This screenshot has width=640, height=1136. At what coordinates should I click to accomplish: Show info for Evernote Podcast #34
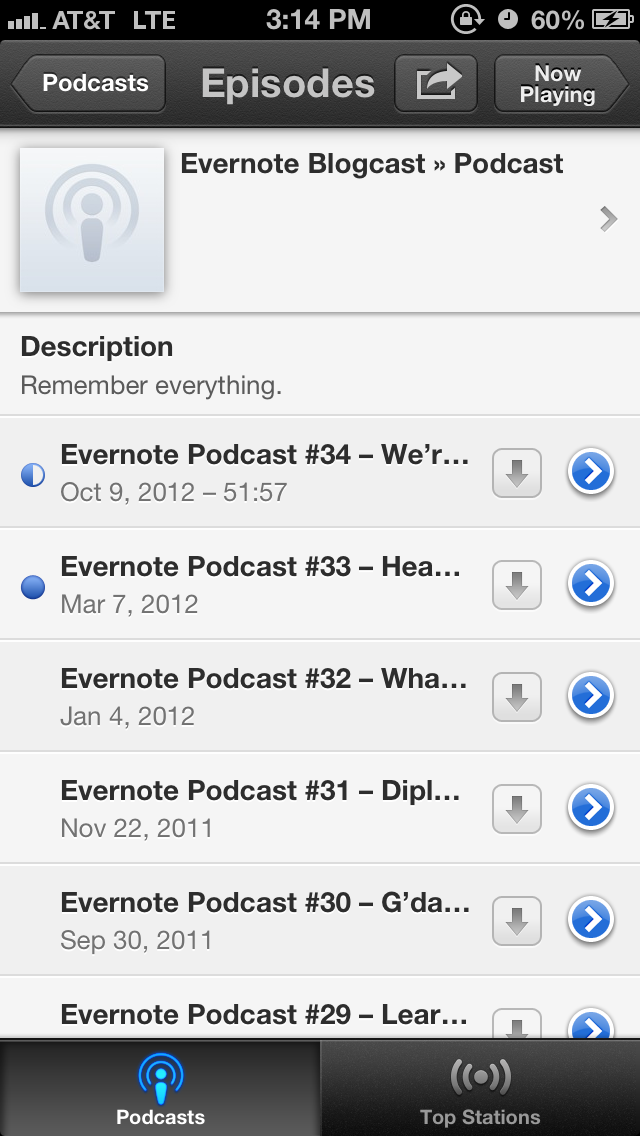pyautogui.click(x=591, y=472)
